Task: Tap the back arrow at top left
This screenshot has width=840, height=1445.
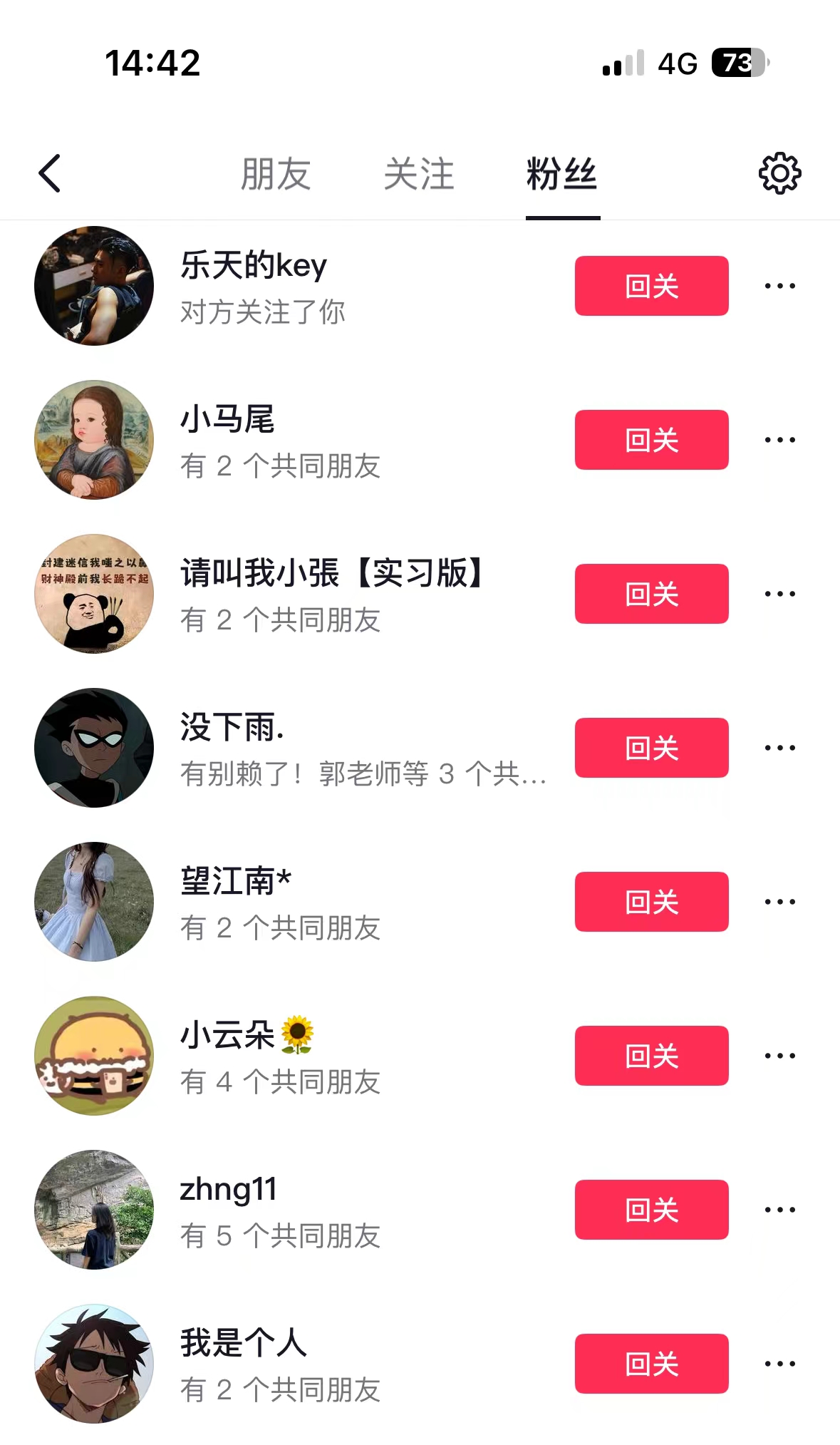Action: tap(50, 173)
